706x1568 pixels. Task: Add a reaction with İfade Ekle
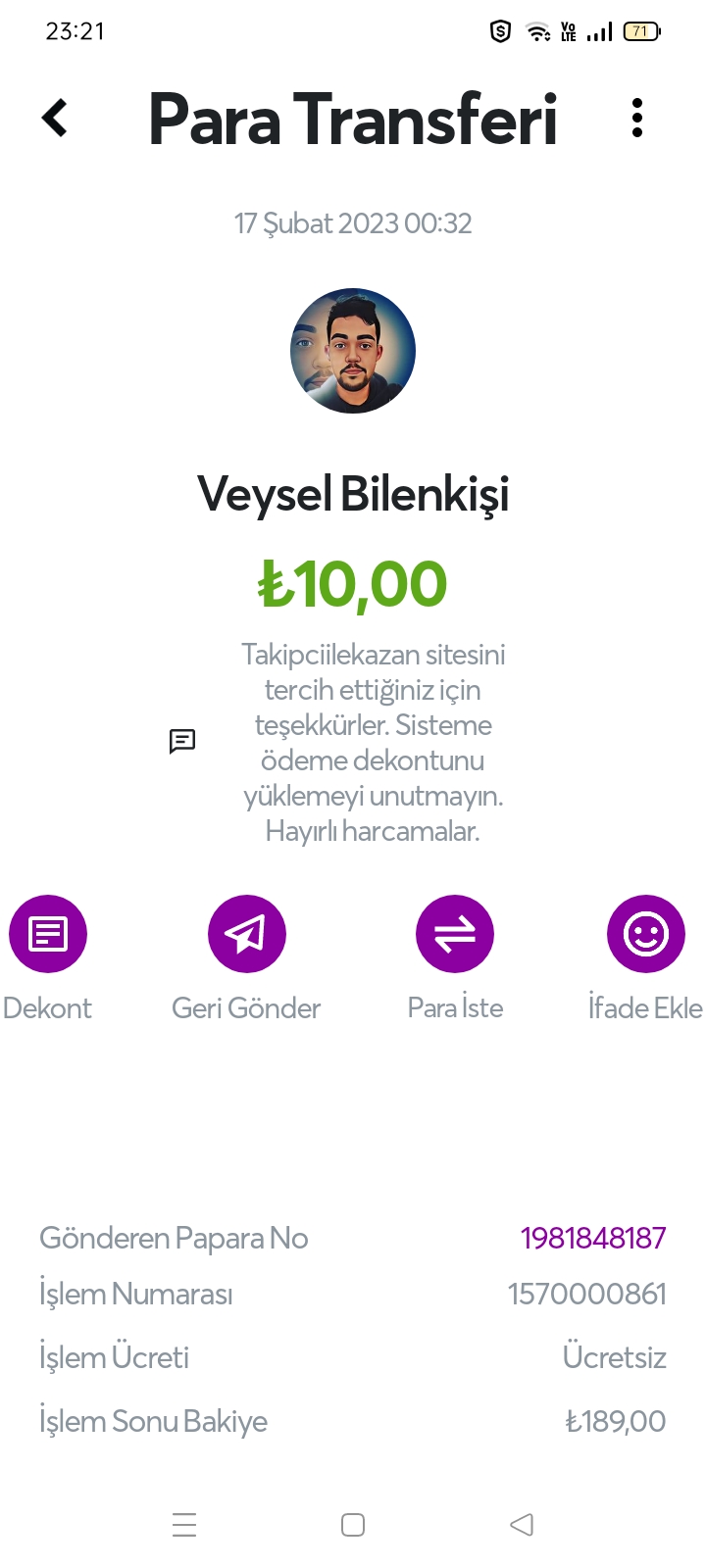[646, 934]
